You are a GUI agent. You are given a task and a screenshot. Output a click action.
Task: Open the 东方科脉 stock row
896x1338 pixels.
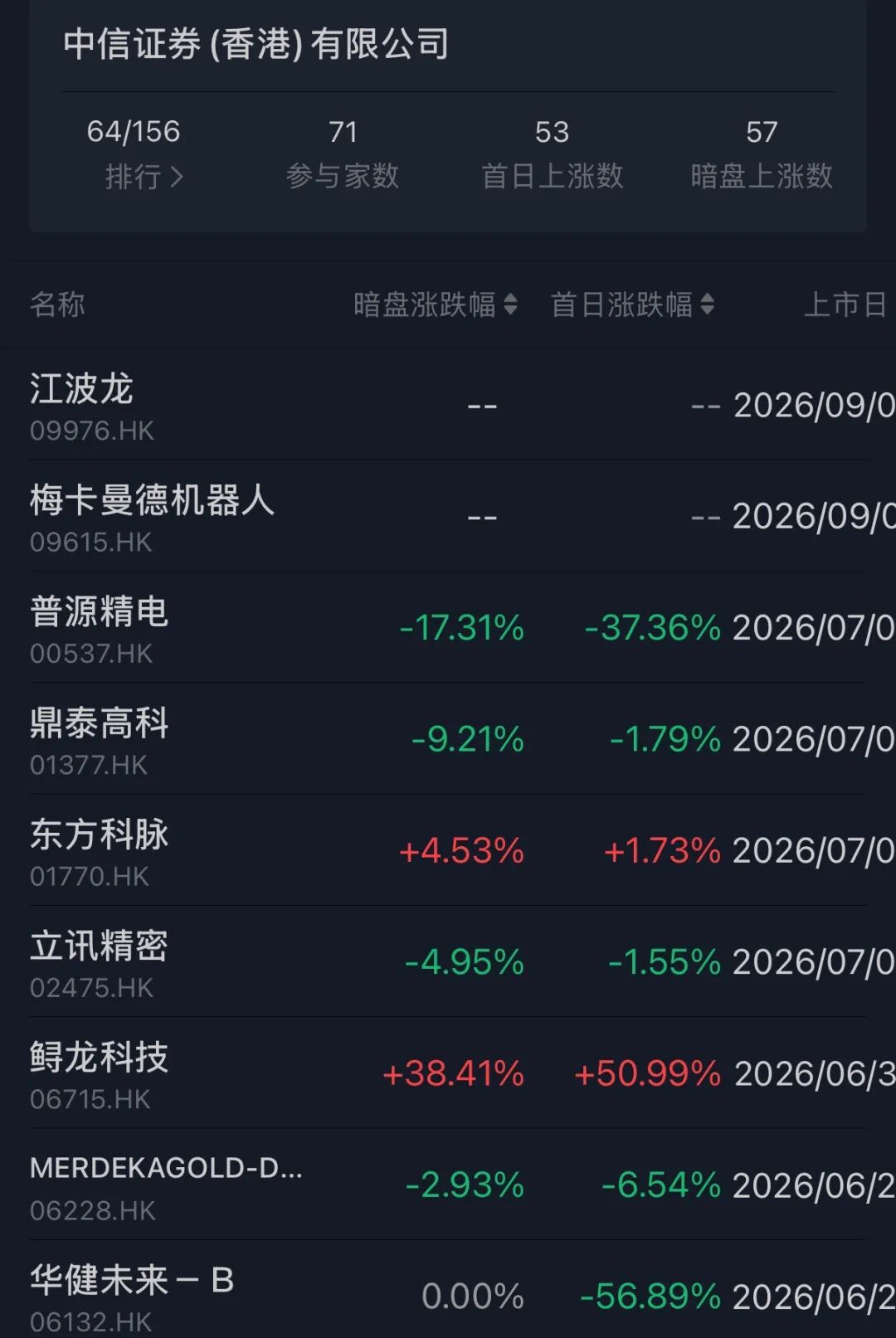pos(448,850)
